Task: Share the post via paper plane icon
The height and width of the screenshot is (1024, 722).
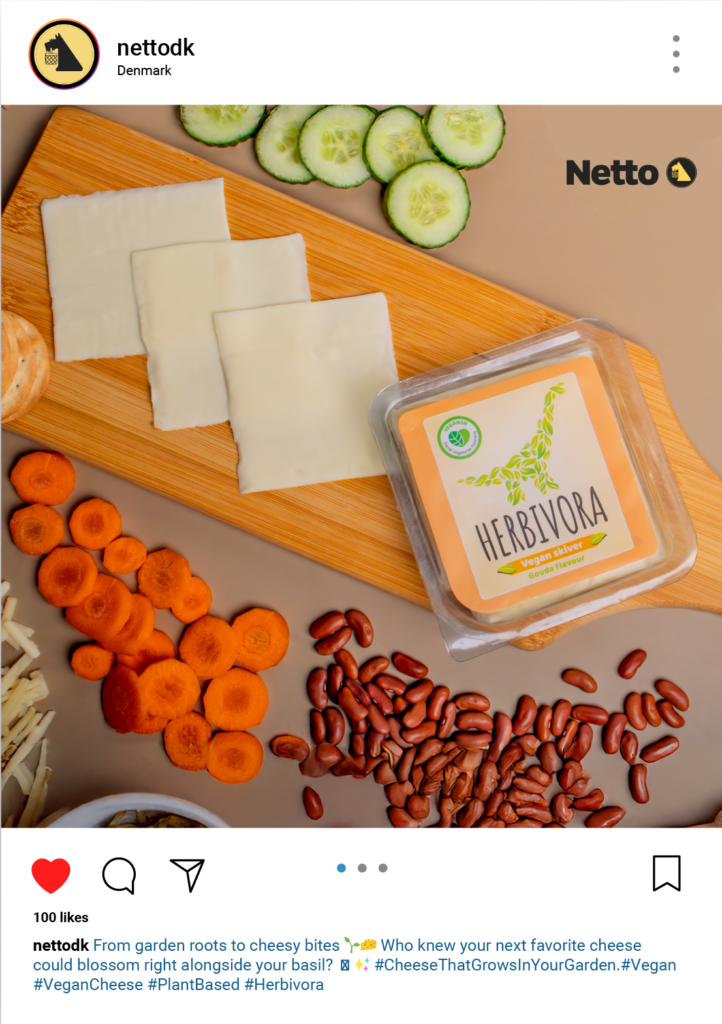Action: 187,874
